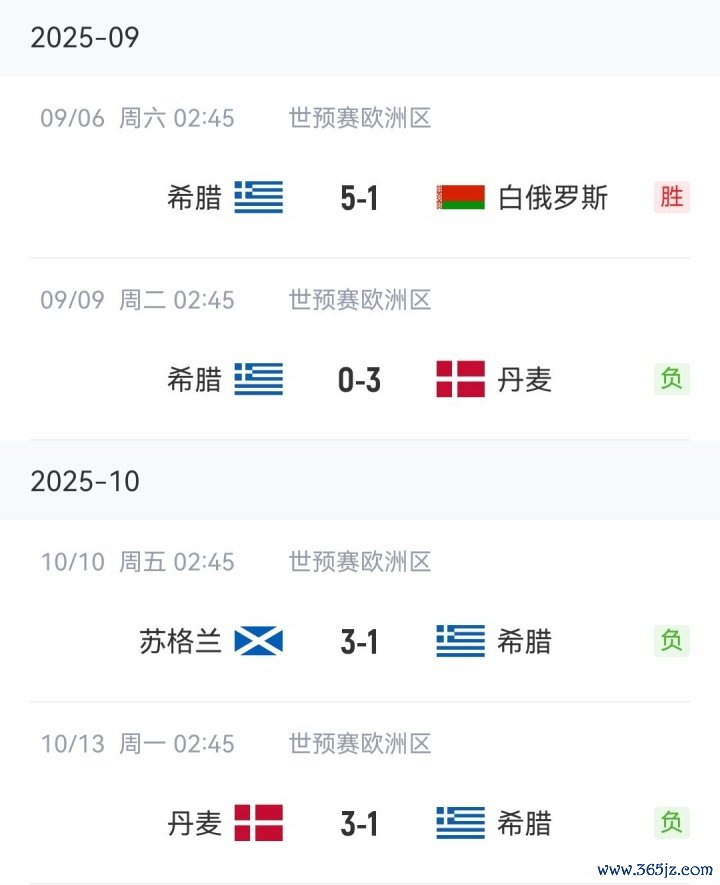Open the Scotland 3-1 Greece match
720x885 pixels.
360,641
